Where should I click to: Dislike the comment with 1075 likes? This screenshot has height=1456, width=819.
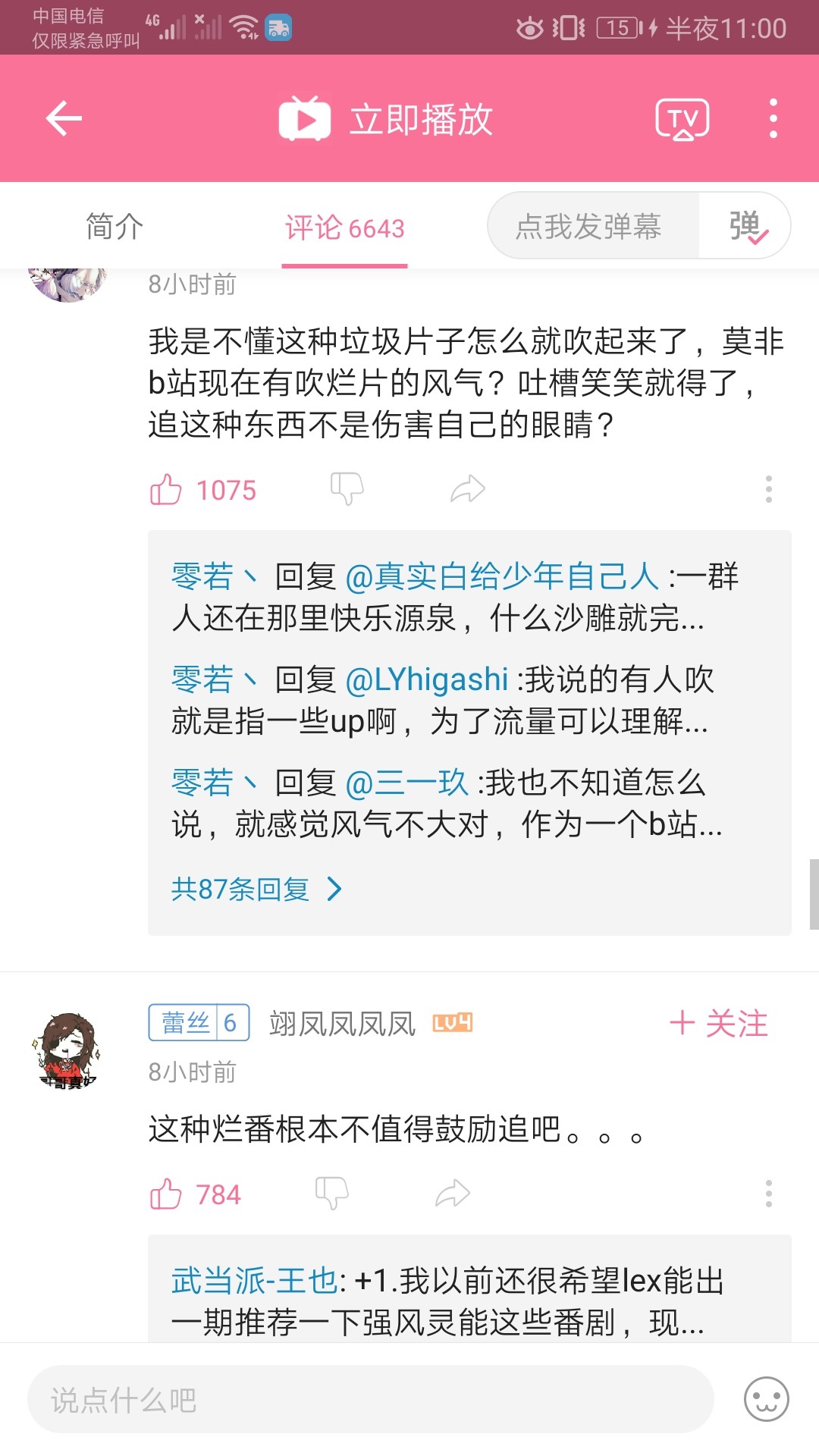click(x=347, y=488)
